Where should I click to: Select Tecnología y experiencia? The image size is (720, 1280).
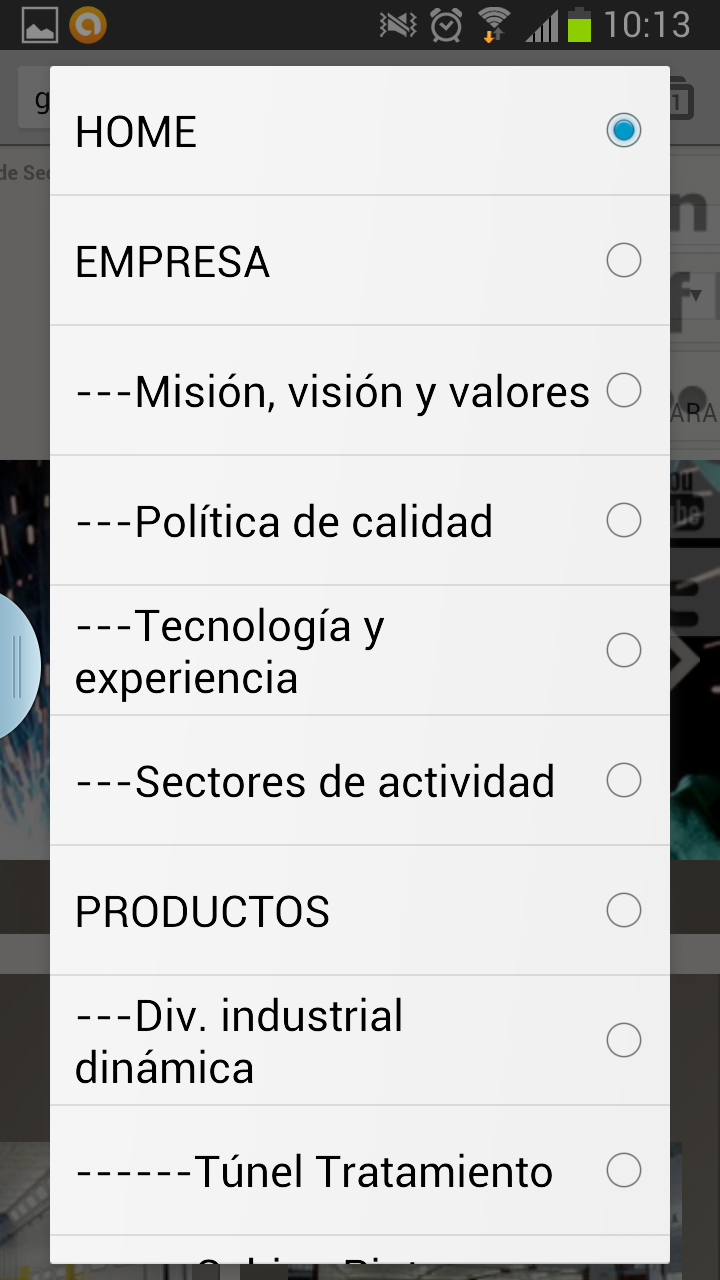[360, 651]
